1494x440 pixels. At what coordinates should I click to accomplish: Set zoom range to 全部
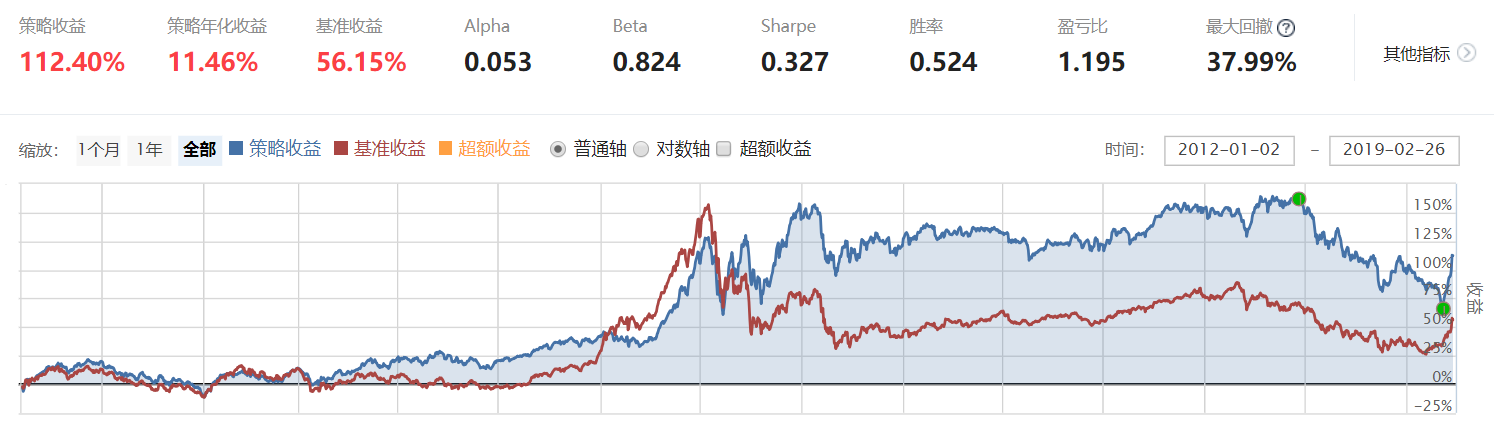[x=199, y=150]
